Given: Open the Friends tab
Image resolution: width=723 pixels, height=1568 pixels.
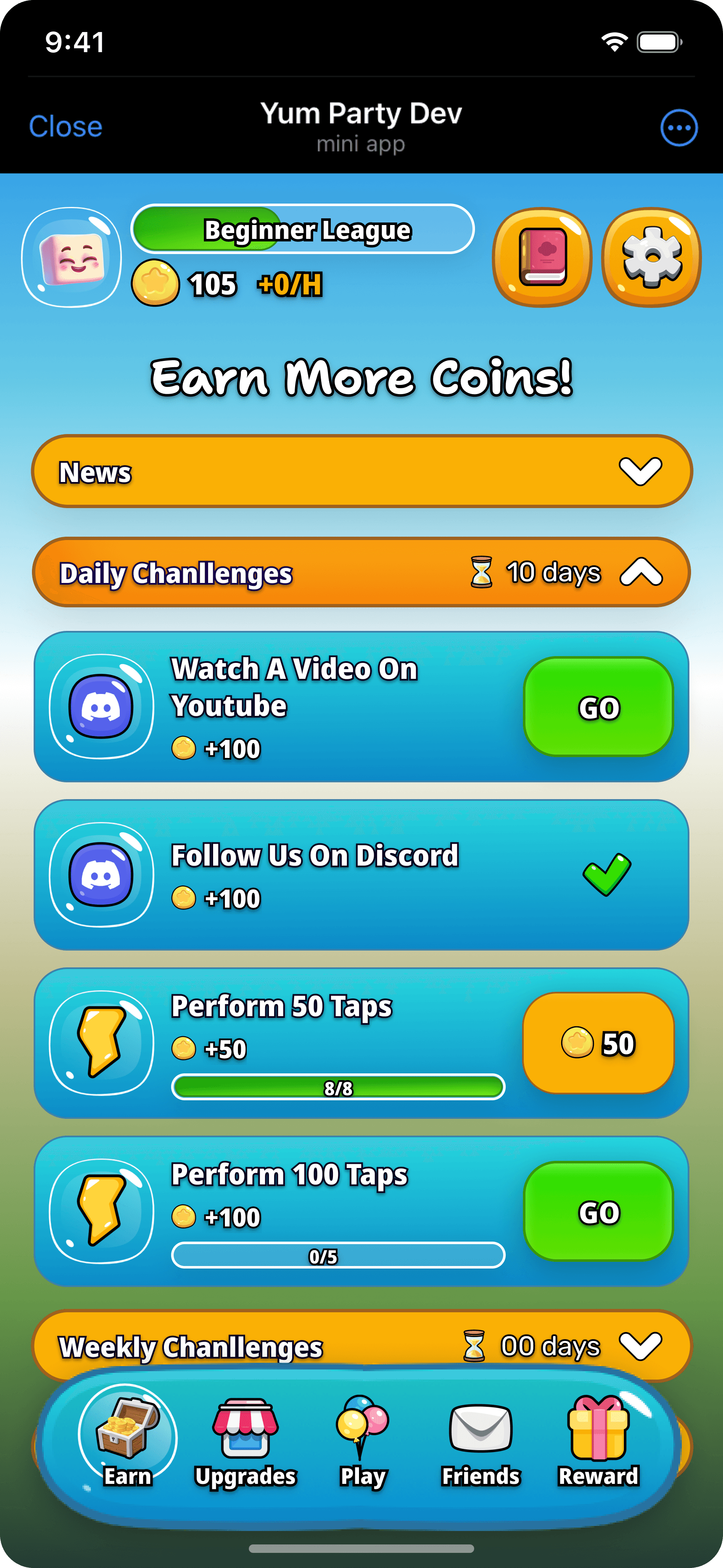Looking at the screenshot, I should (480, 1440).
